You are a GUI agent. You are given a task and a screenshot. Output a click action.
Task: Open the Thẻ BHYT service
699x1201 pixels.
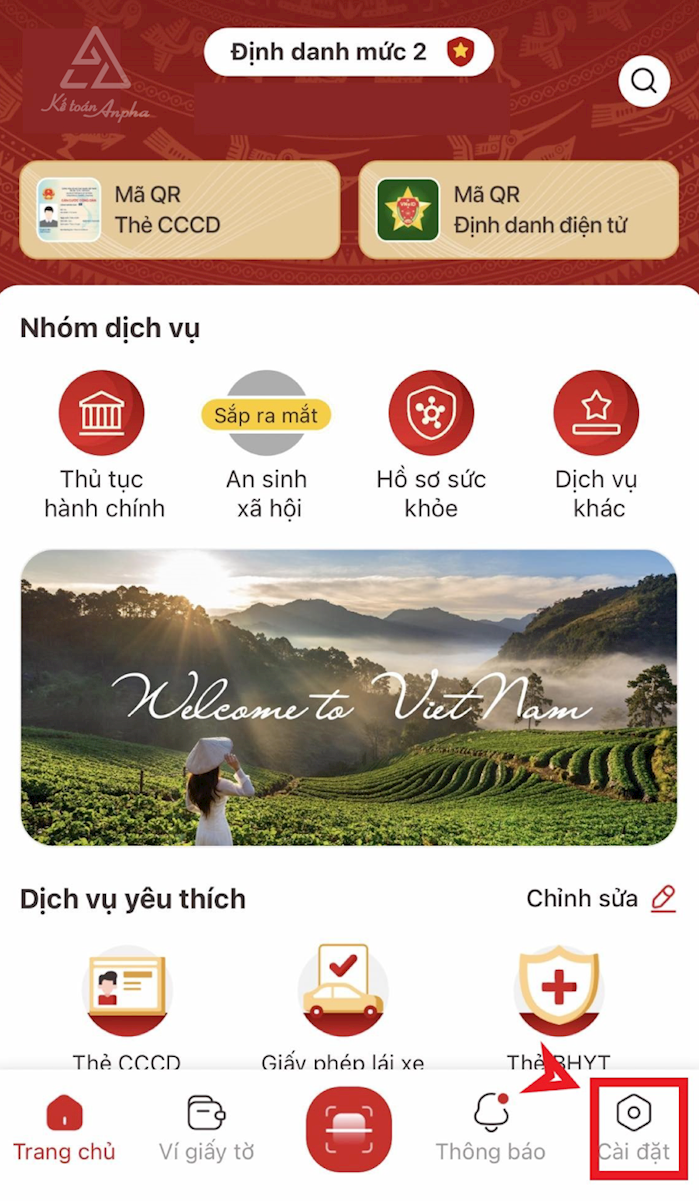[558, 1000]
